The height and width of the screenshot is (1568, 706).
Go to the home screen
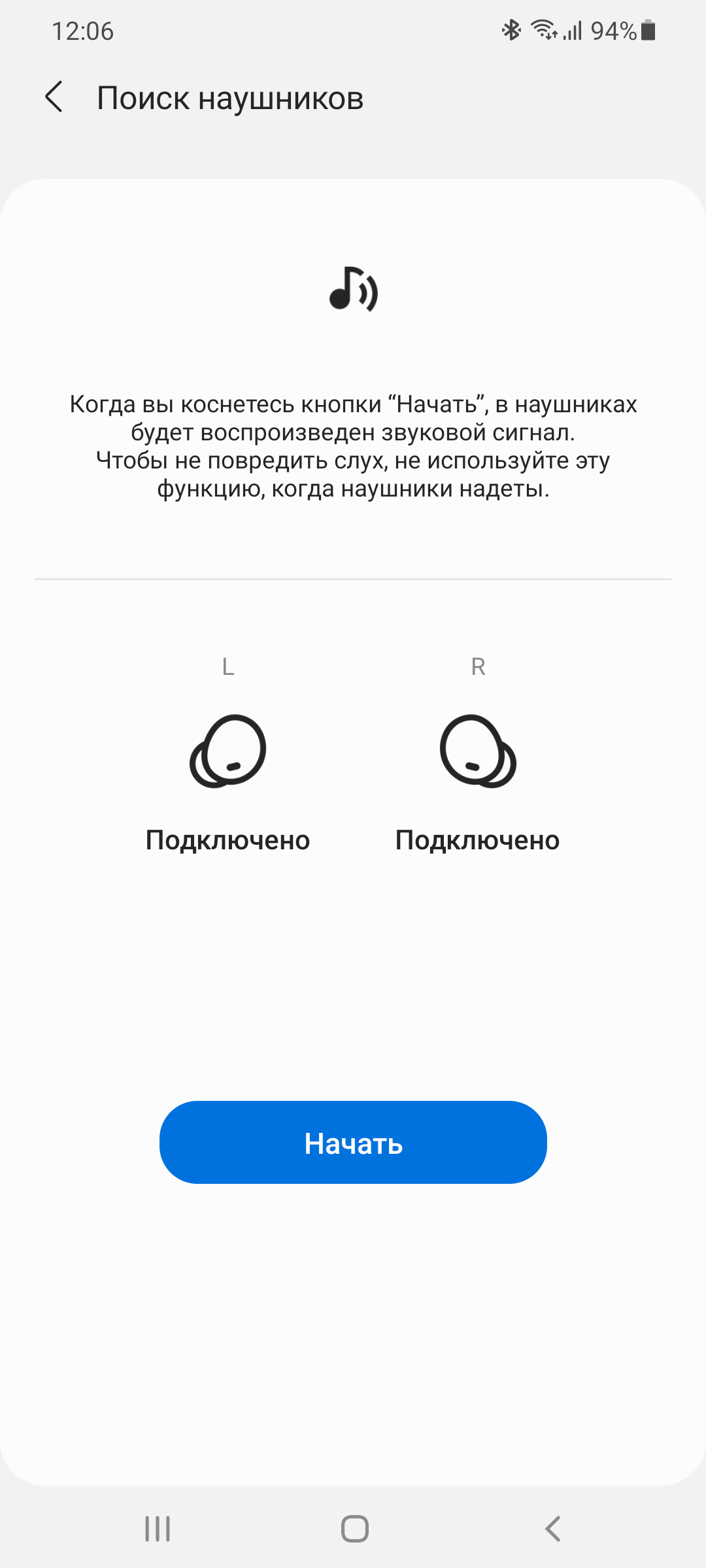coord(354,1529)
